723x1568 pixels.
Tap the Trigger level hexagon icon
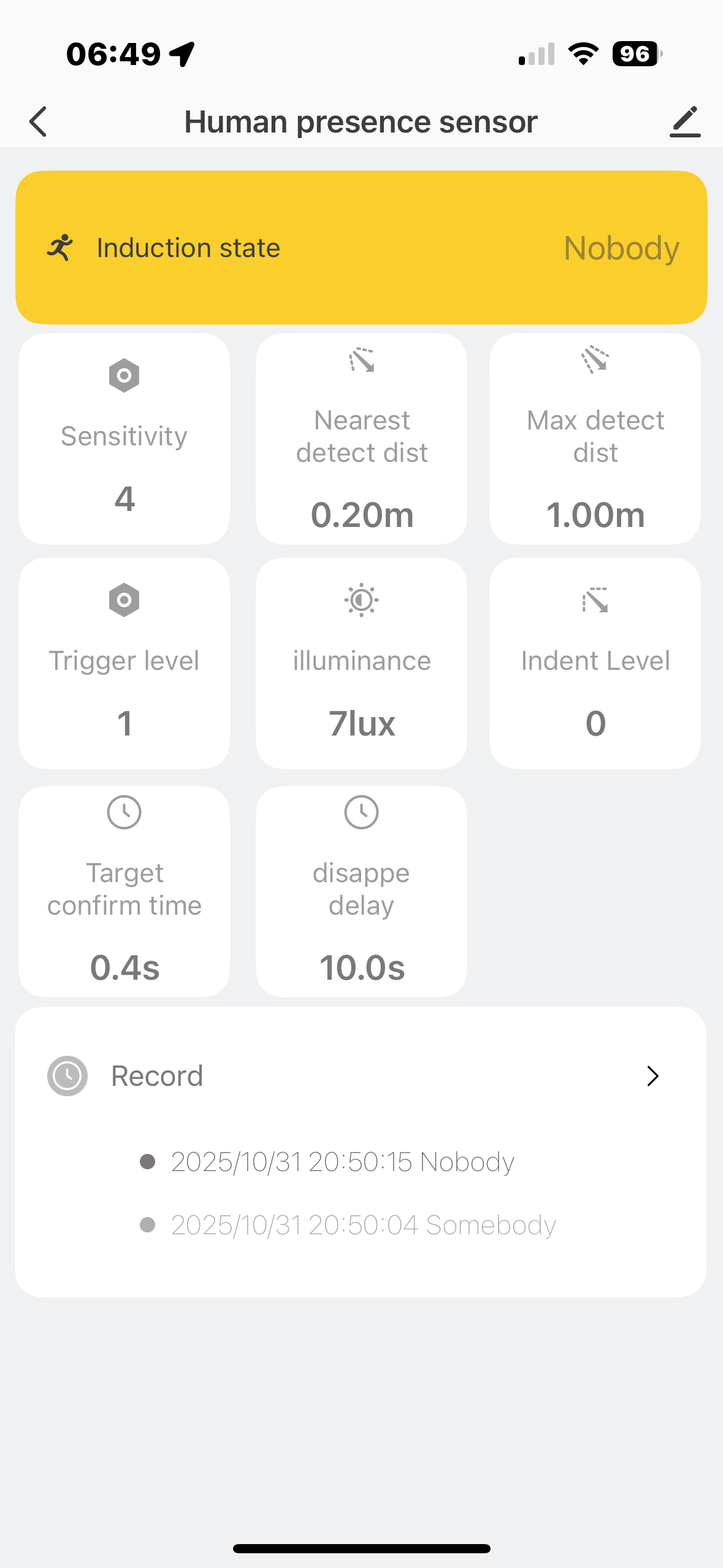click(124, 600)
